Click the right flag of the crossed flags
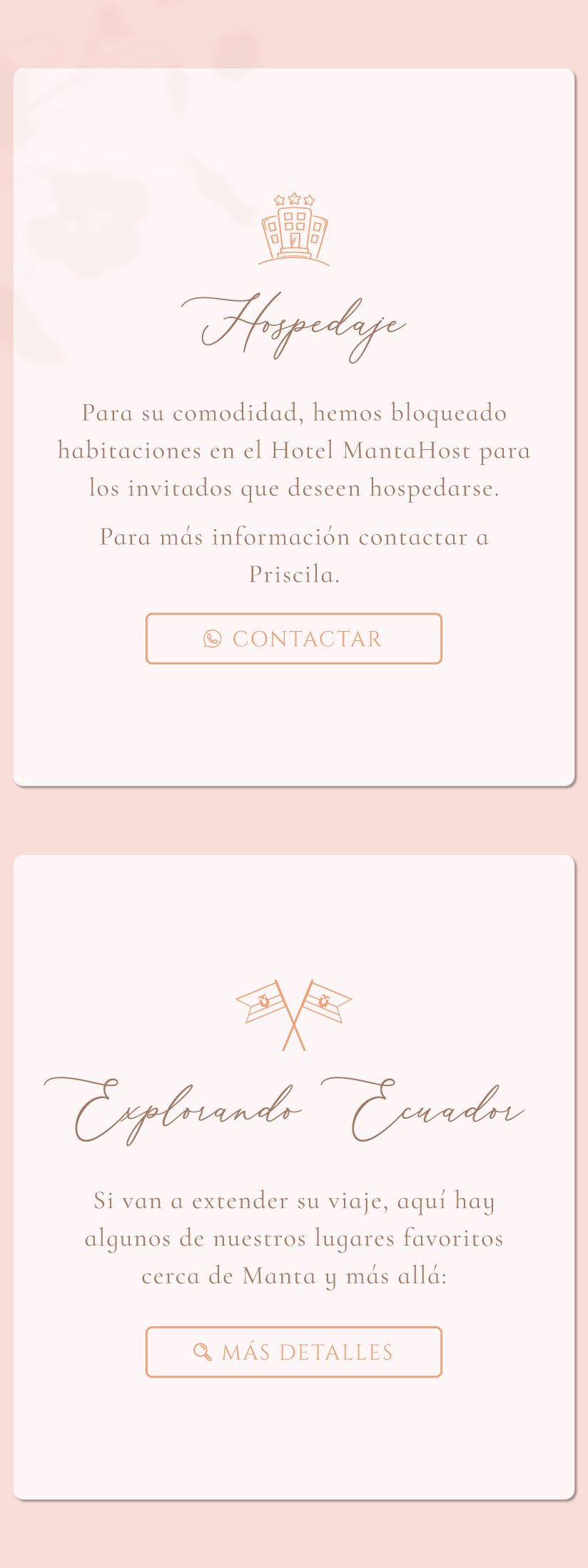This screenshot has width=588, height=1568. pyautogui.click(x=325, y=1002)
